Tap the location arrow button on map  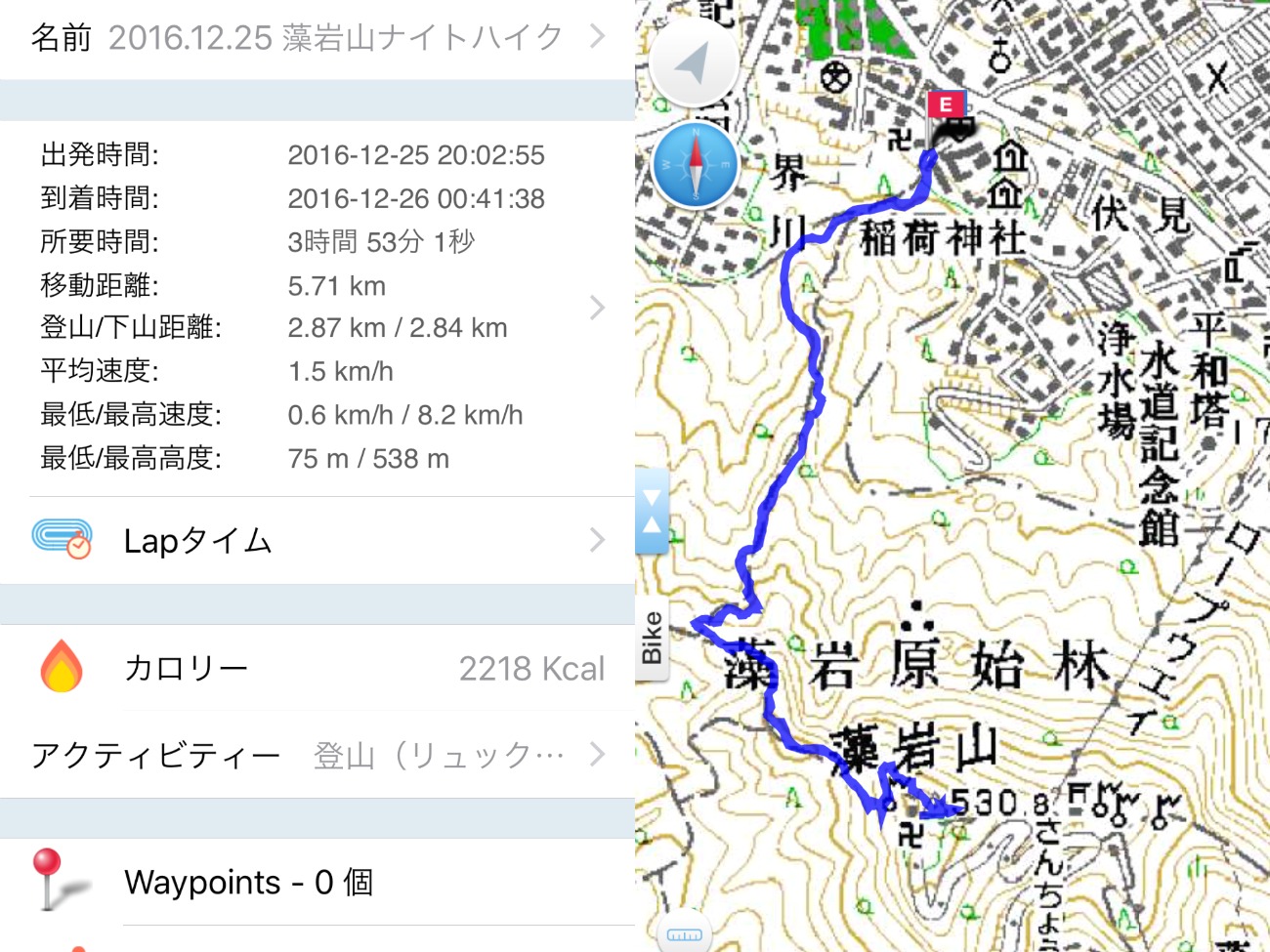(x=694, y=63)
